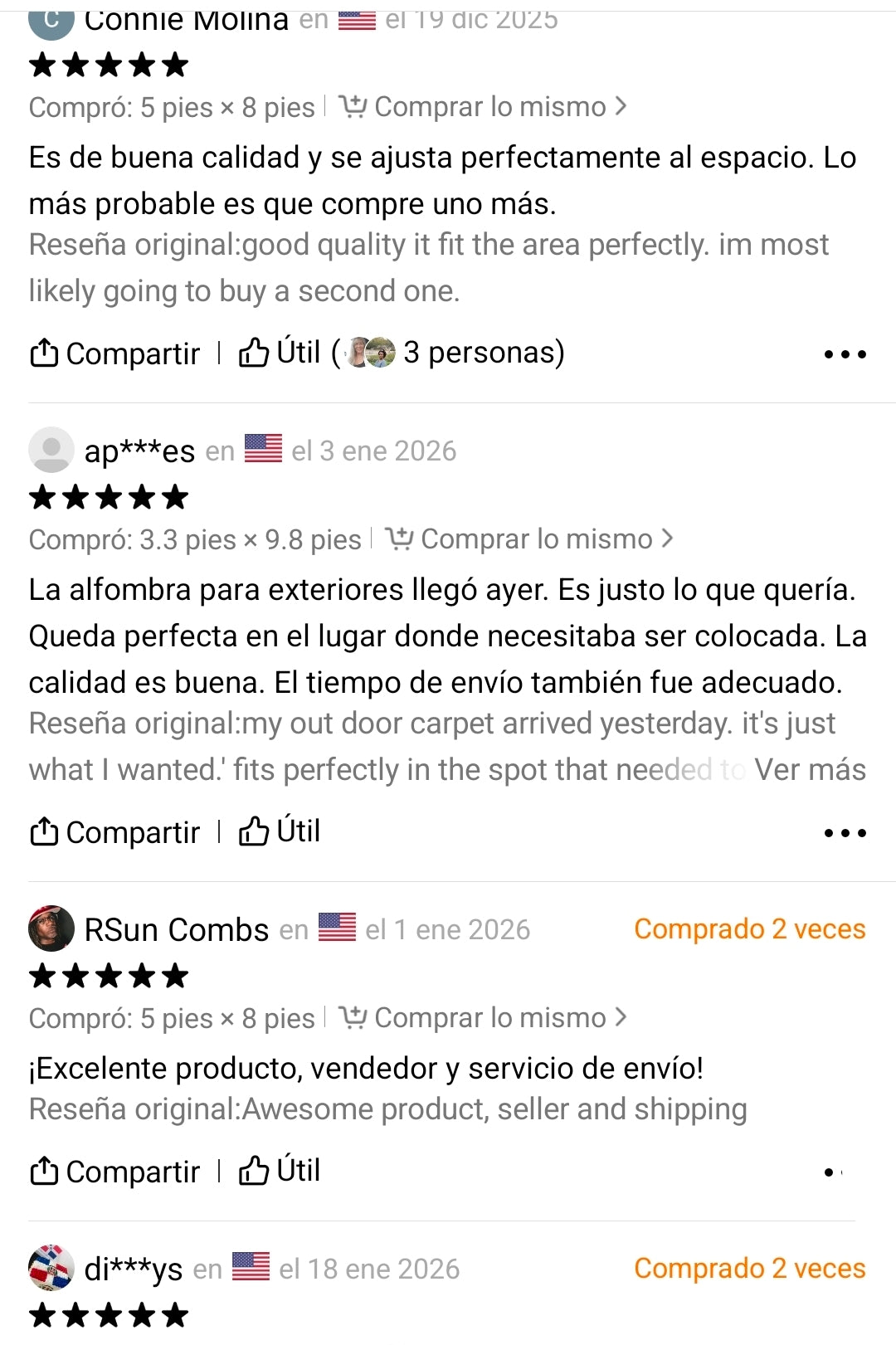Tap Comprar lo mismo on RSun Combs' review
This screenshot has height=1345, width=896.
pyautogui.click(x=483, y=1018)
